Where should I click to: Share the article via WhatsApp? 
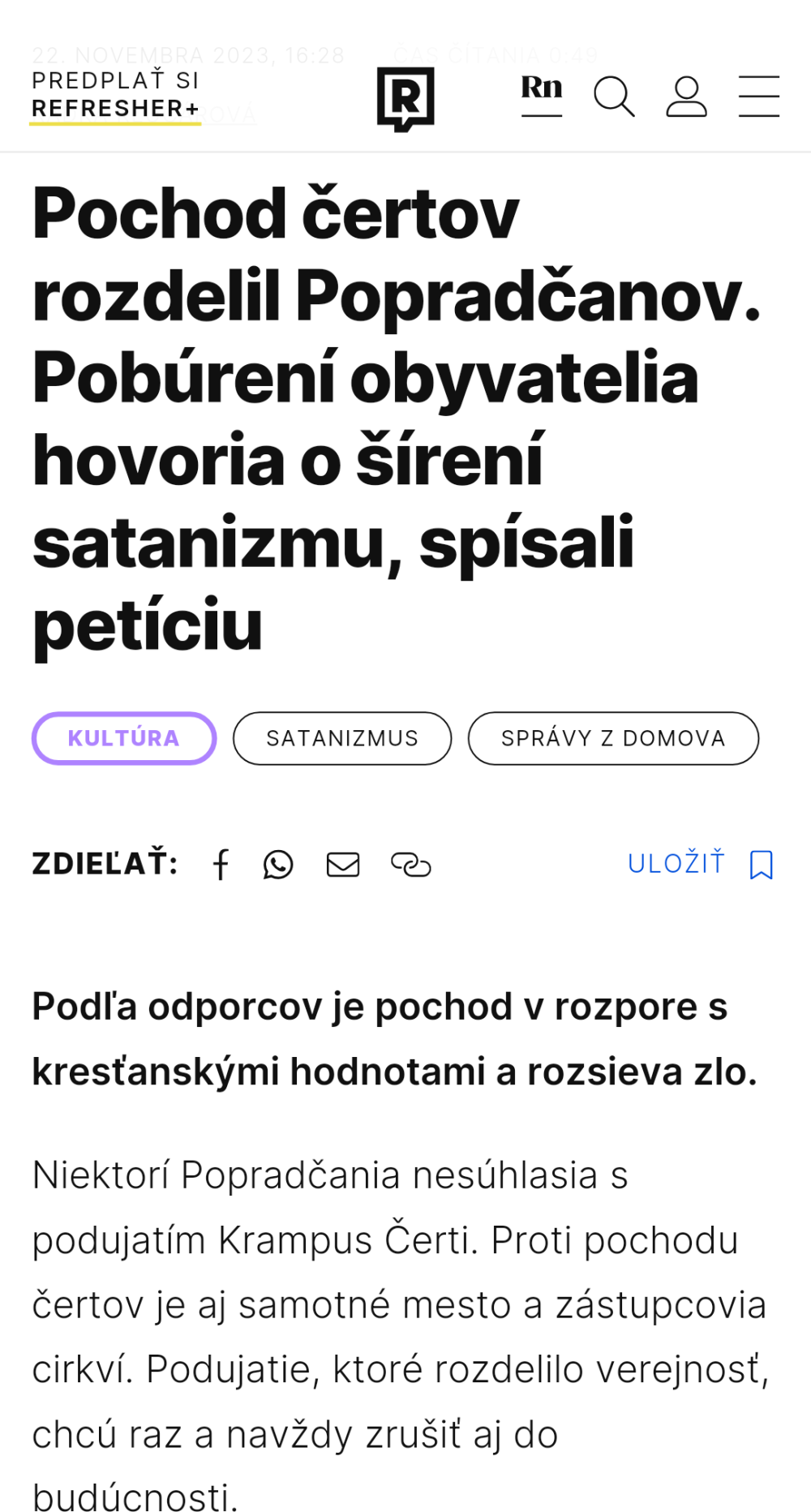coord(278,865)
